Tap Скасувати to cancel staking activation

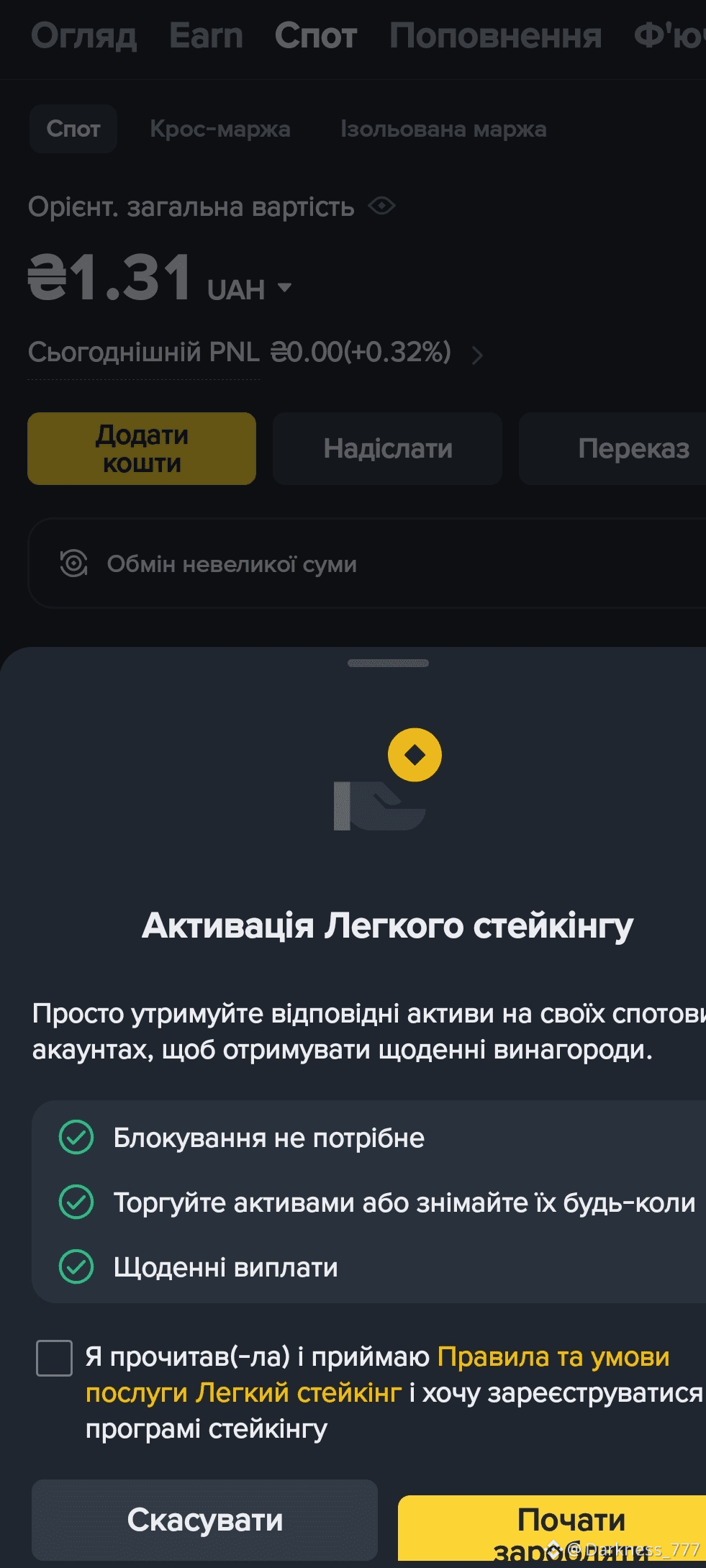(x=204, y=1520)
